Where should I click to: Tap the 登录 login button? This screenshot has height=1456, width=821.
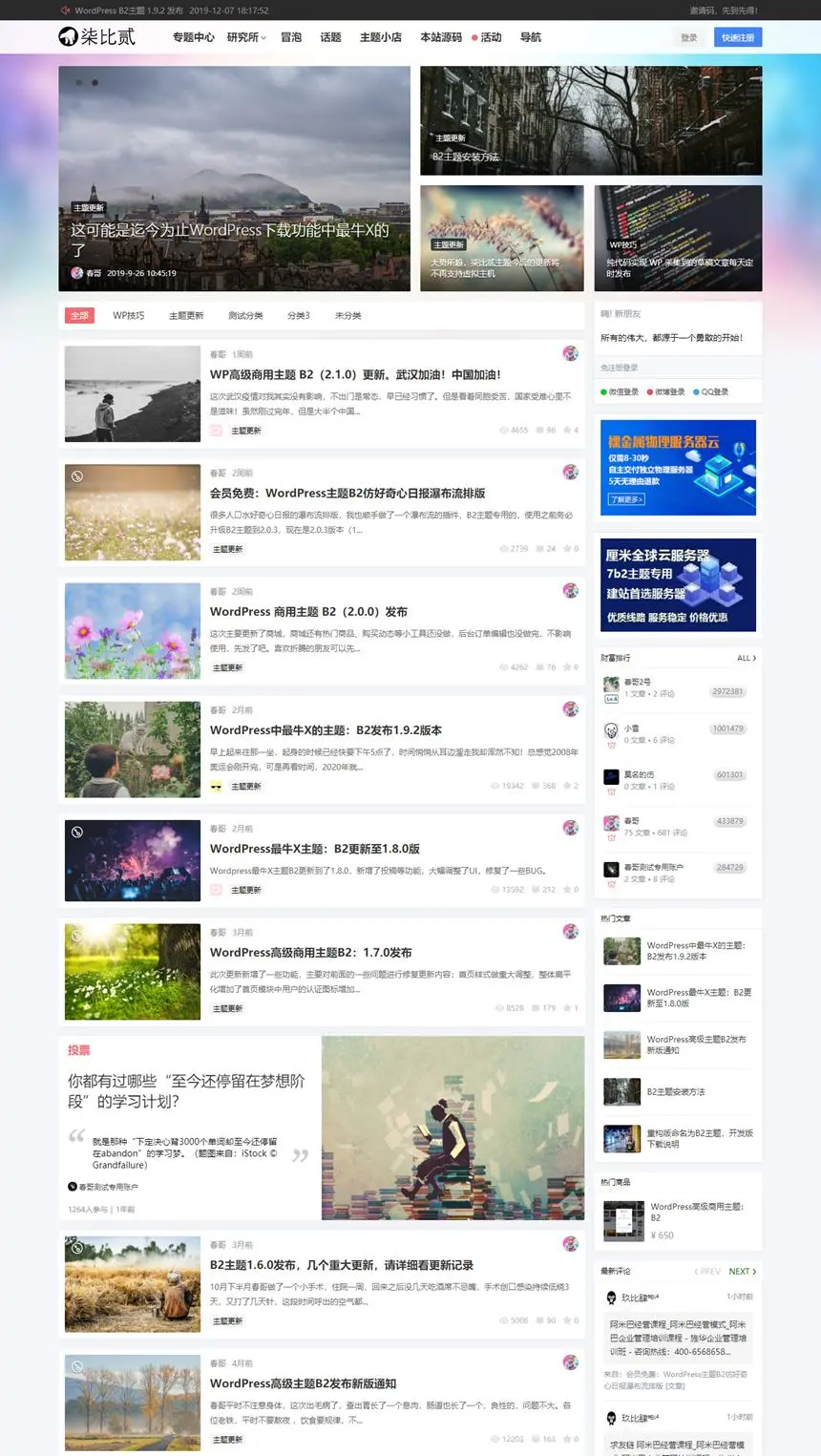(688, 38)
